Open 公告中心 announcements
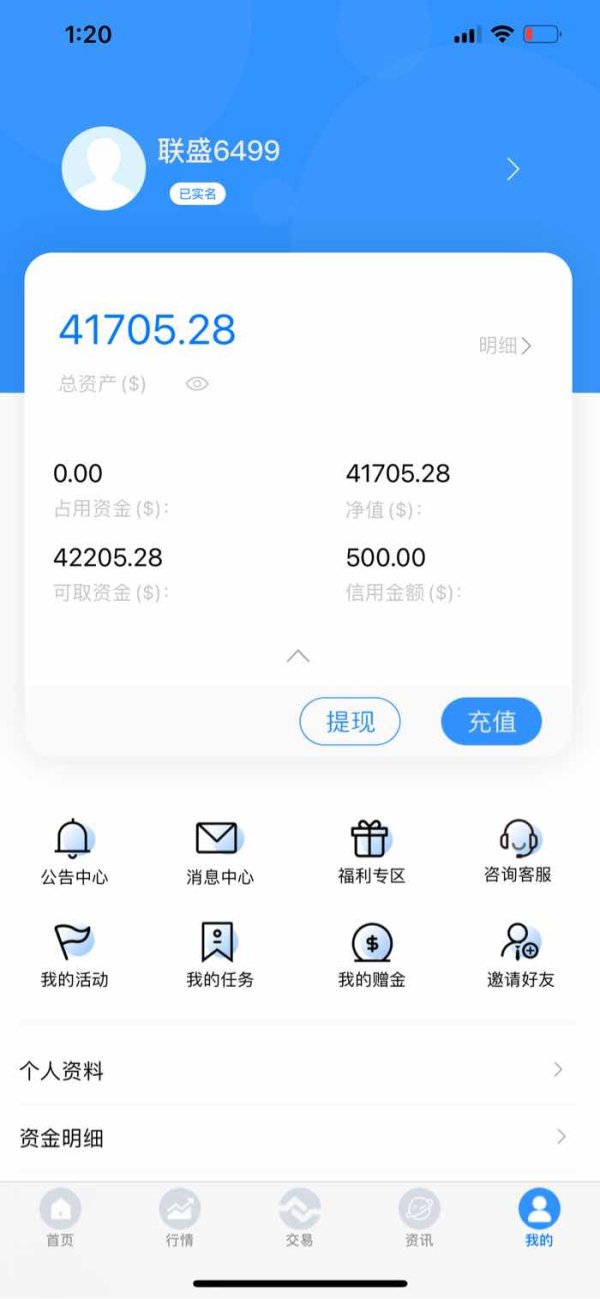 click(x=74, y=852)
